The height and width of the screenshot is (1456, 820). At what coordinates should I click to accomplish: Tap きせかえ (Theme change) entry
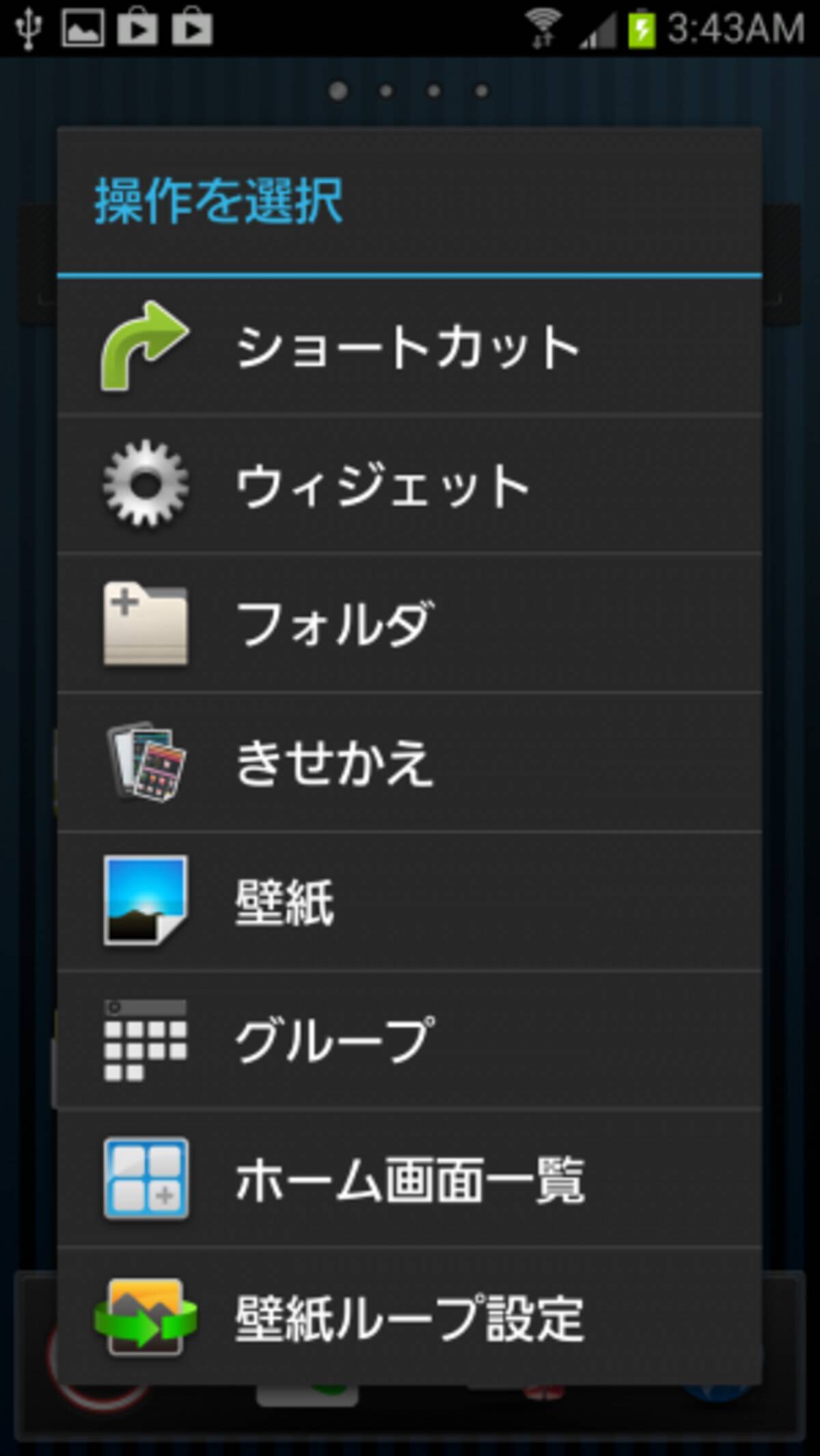[x=409, y=763]
